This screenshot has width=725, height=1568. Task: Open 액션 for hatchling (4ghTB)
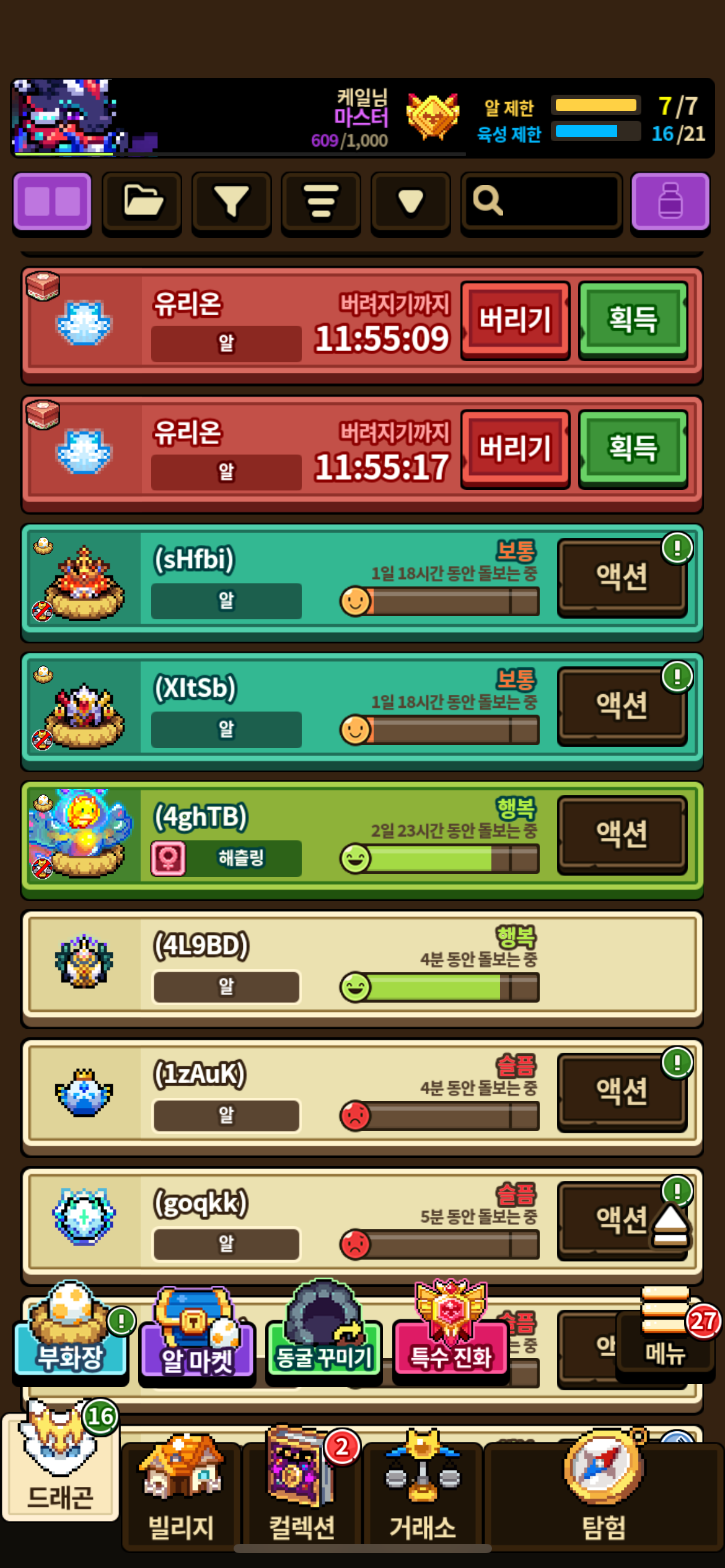tap(622, 834)
